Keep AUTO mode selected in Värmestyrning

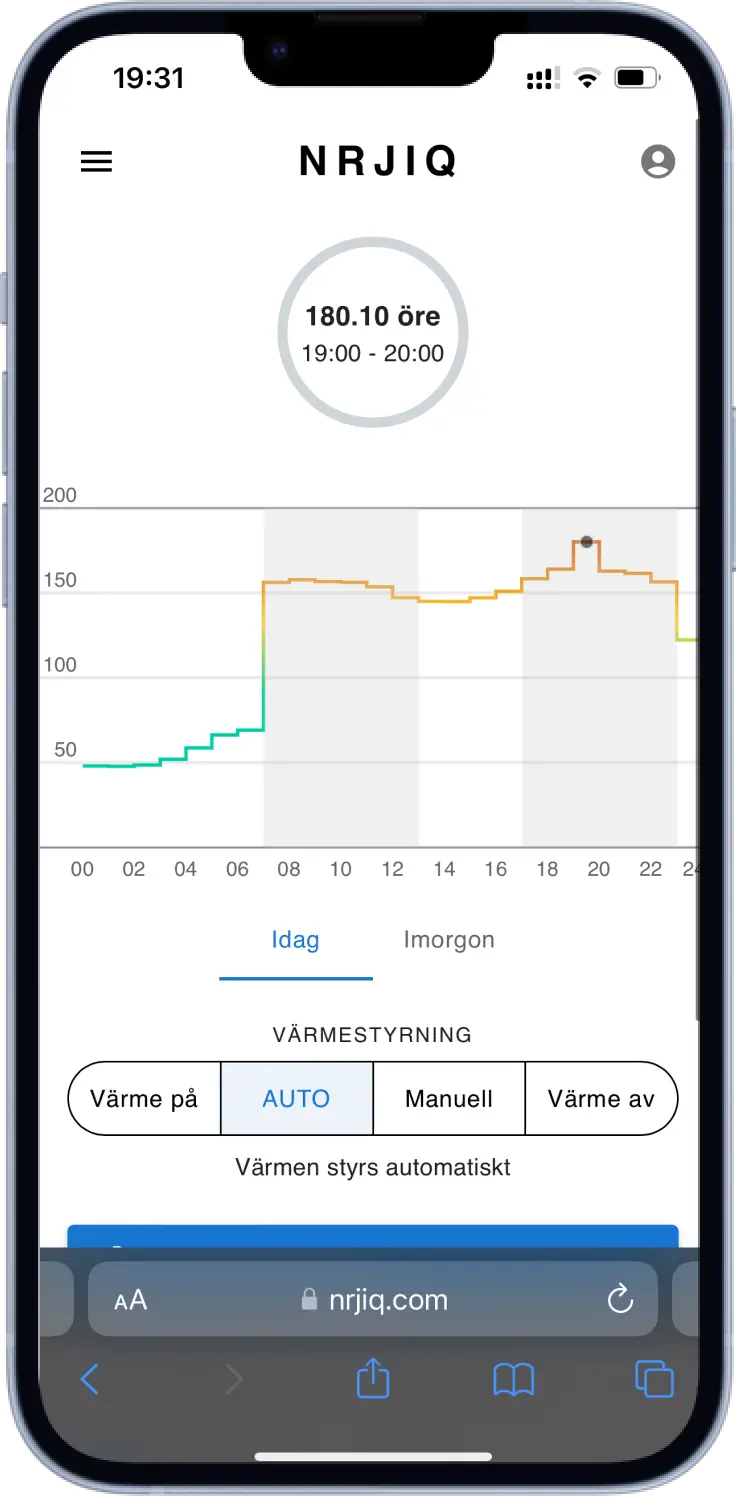tap(296, 1098)
